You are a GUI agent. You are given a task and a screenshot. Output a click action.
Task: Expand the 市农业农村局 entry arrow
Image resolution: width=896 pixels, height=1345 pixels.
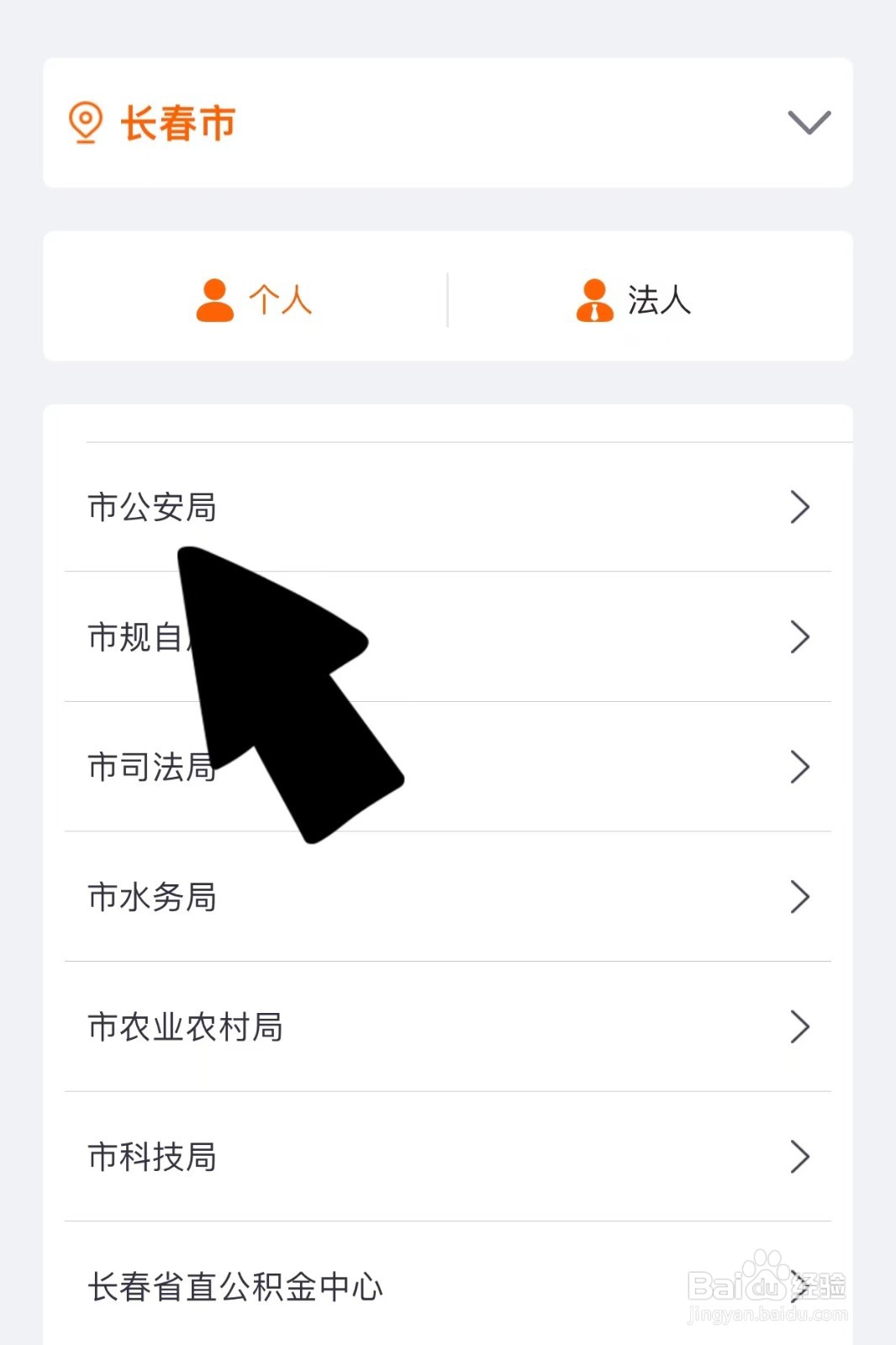click(x=798, y=1026)
